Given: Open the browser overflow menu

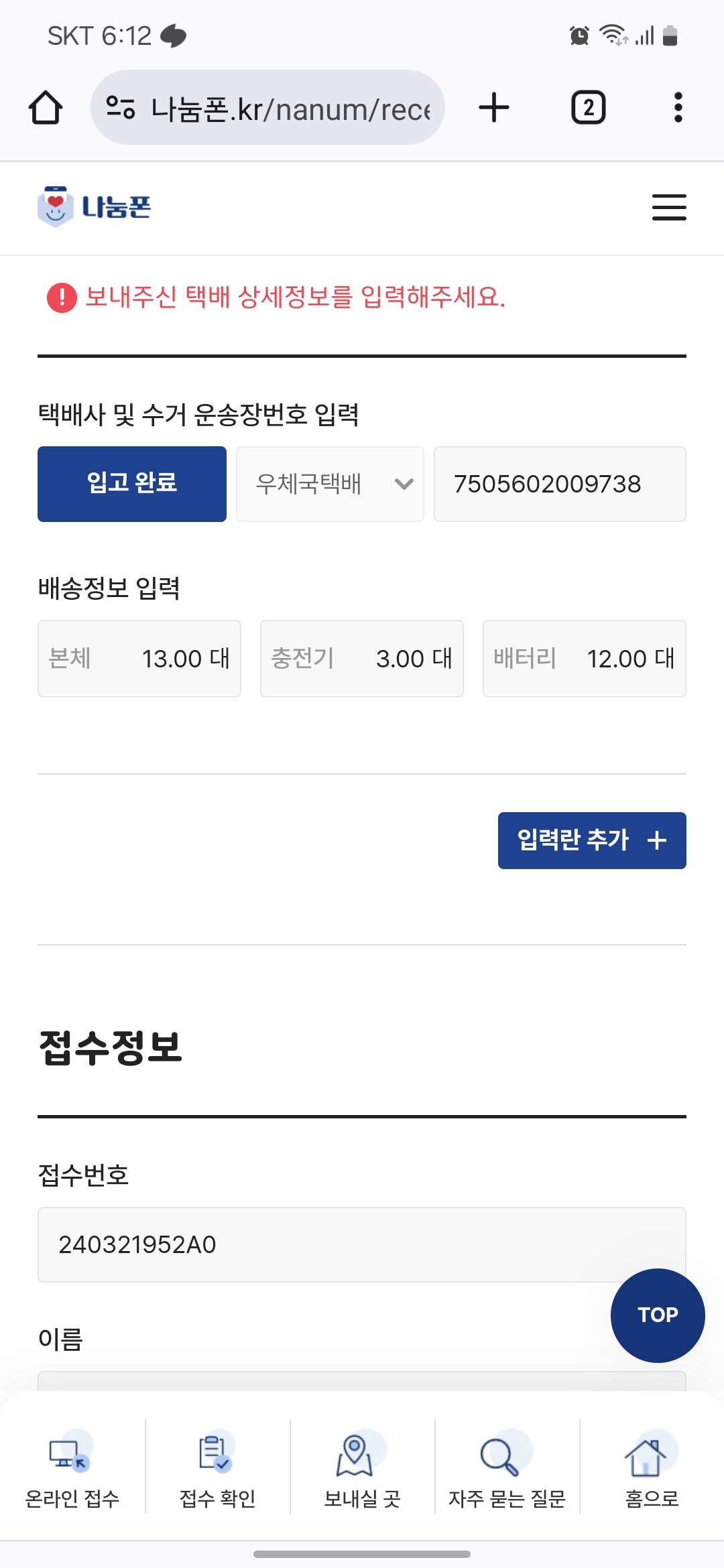Looking at the screenshot, I should point(678,107).
